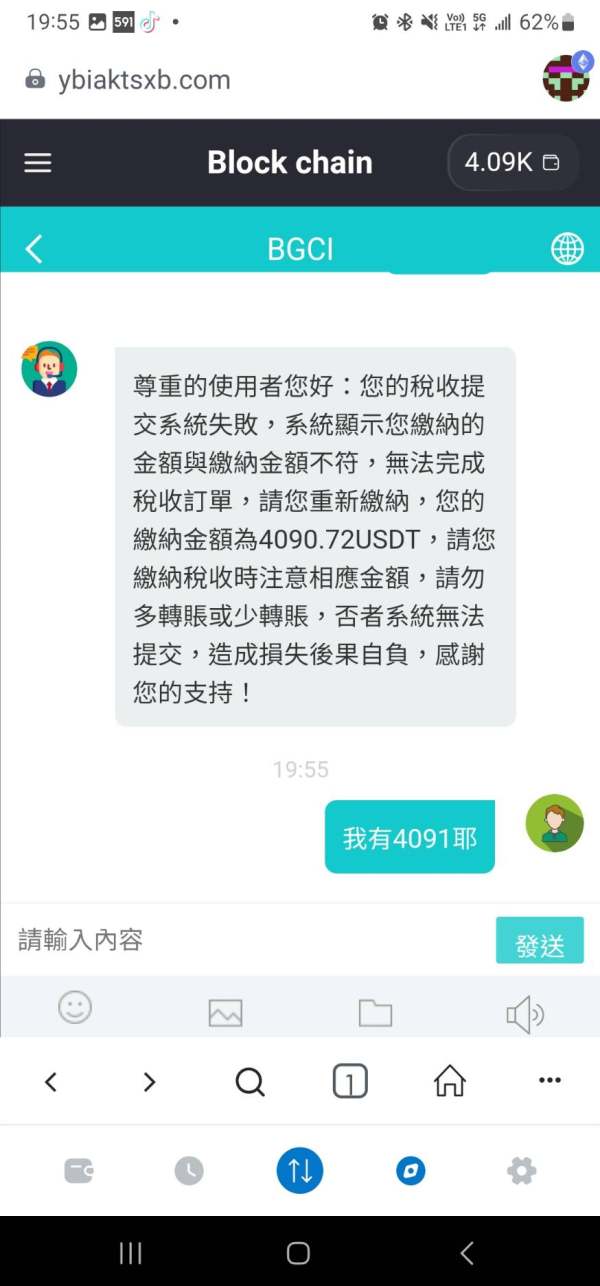Screen dimensions: 600x1286
Task: Navigate browser back
Action: [51, 1081]
